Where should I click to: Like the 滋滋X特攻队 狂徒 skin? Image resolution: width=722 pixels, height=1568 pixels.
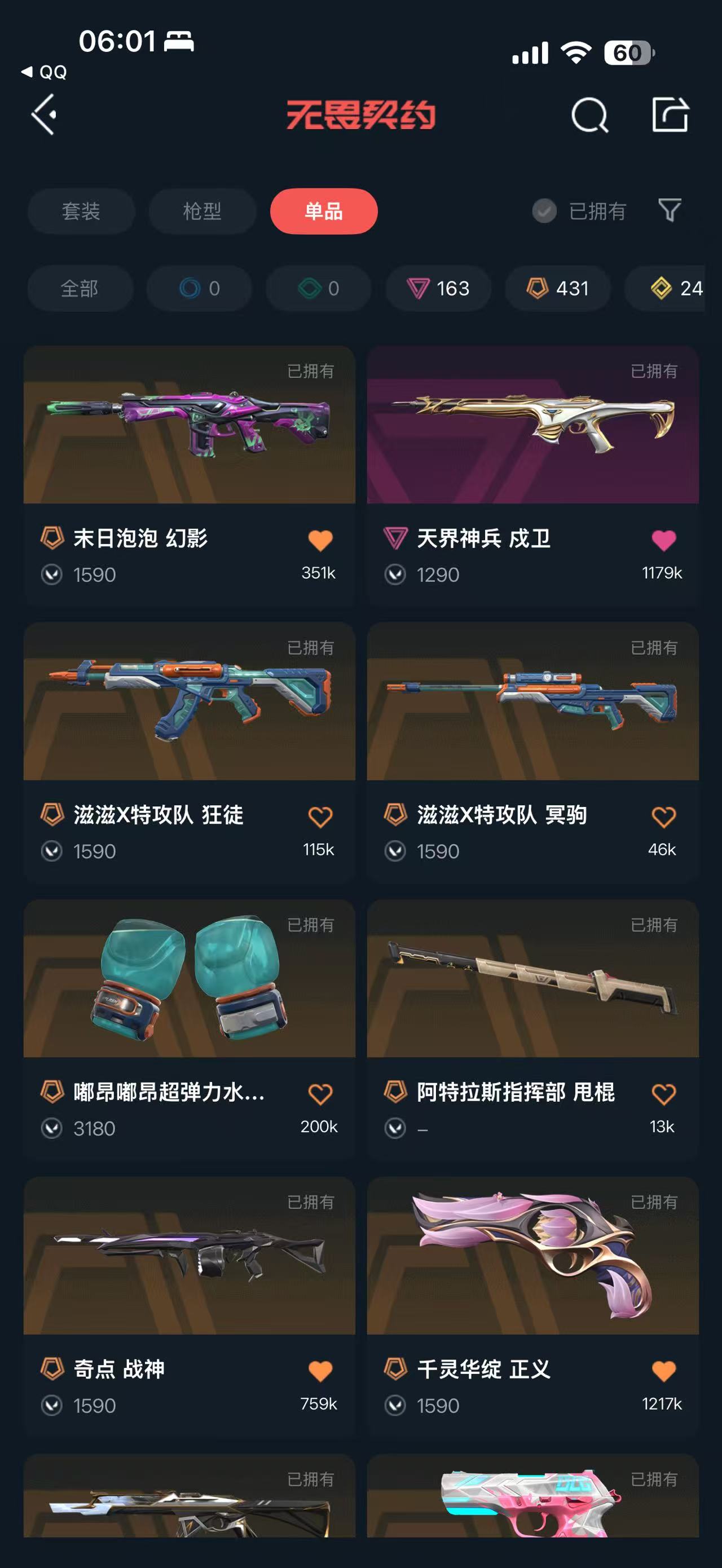point(320,817)
